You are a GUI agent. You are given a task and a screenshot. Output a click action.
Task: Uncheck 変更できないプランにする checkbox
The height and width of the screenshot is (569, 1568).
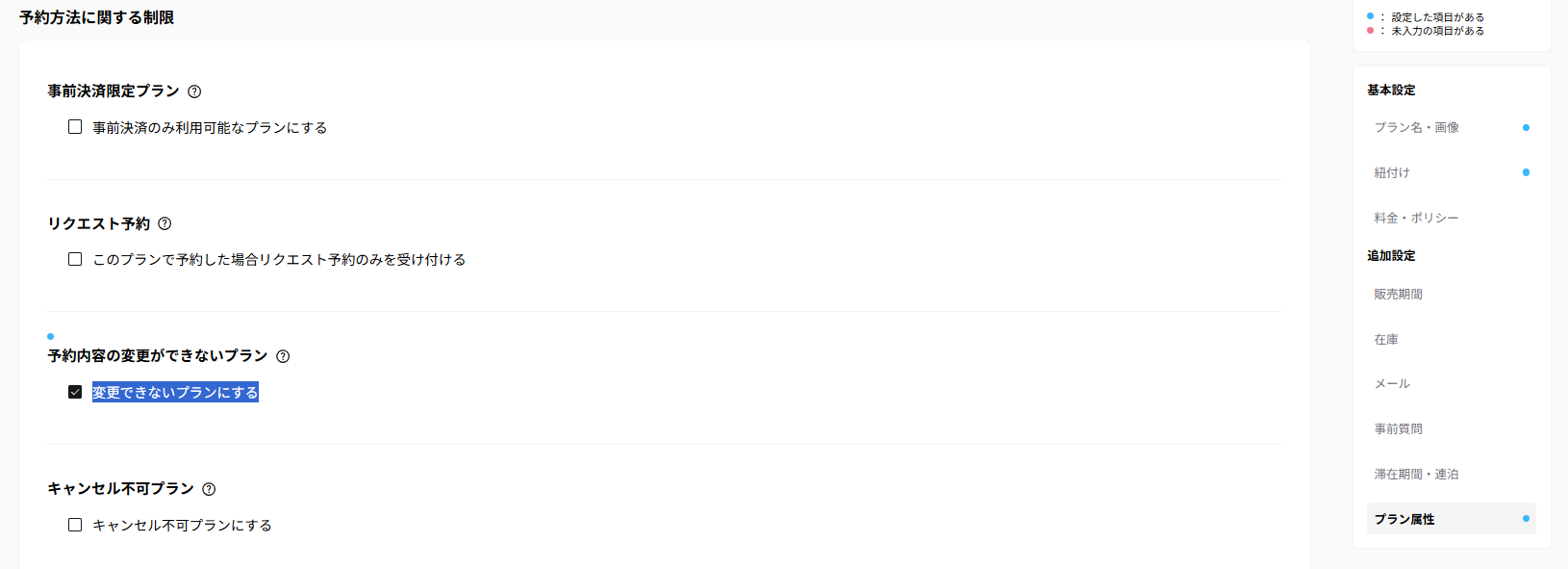coord(75,392)
